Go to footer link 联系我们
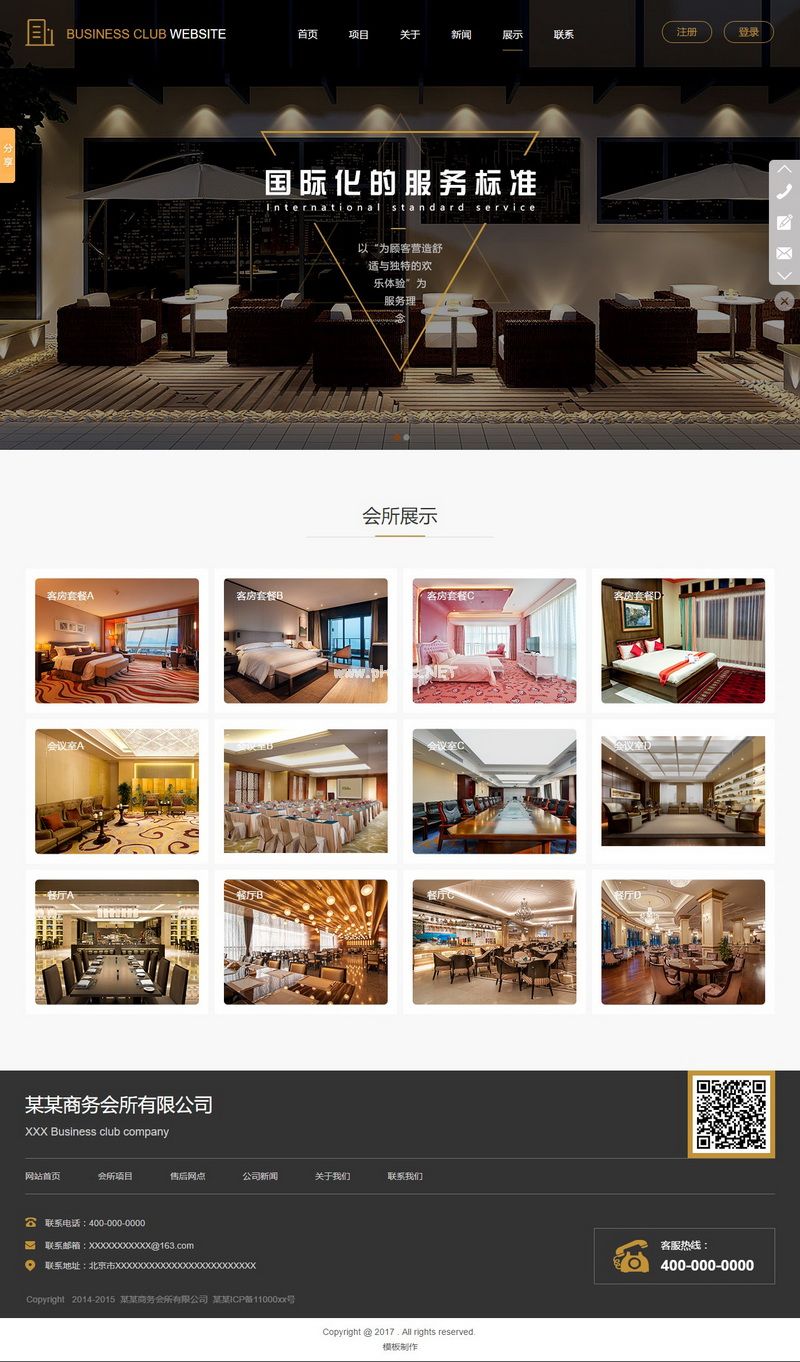This screenshot has width=800, height=1362. [x=405, y=1176]
